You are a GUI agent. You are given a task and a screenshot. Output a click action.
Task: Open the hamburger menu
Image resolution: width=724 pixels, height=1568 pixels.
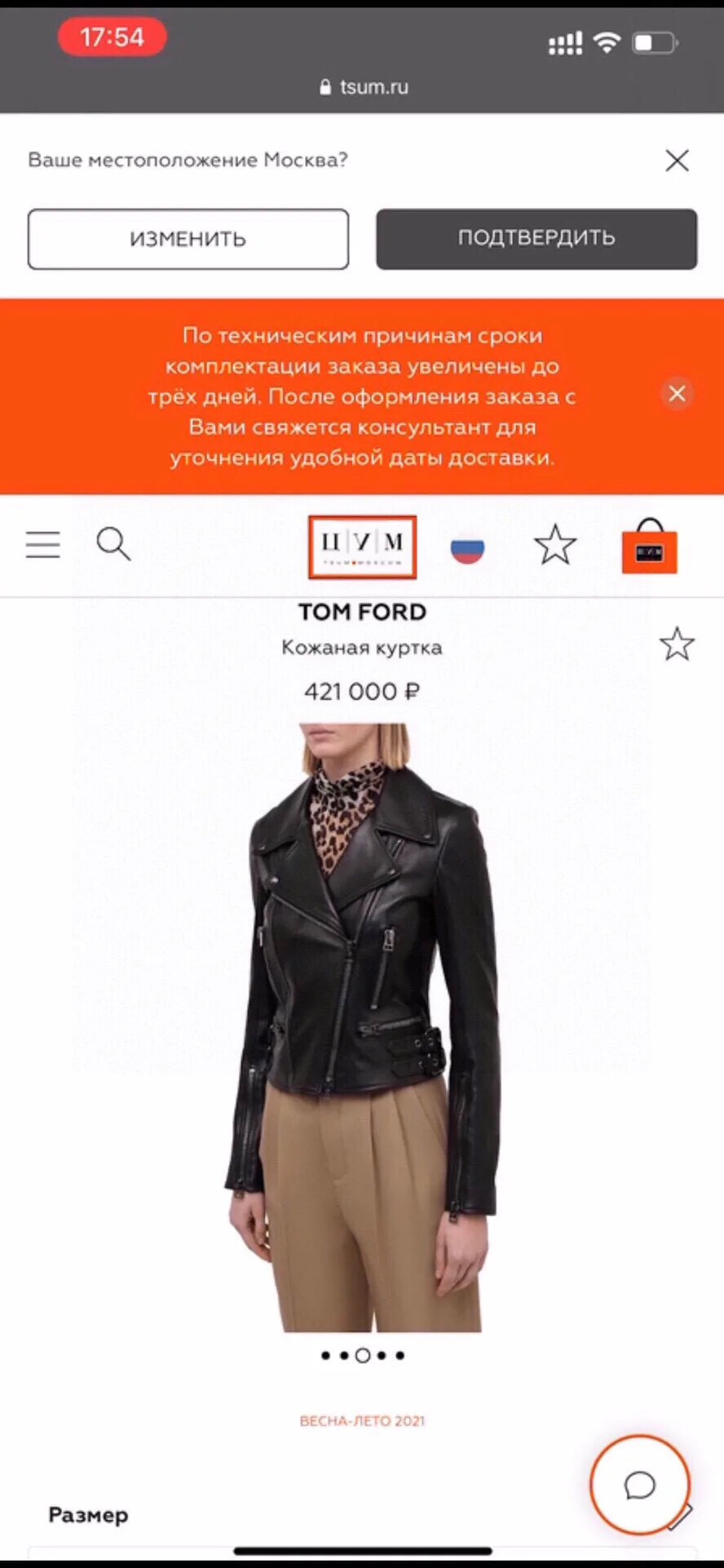43,544
